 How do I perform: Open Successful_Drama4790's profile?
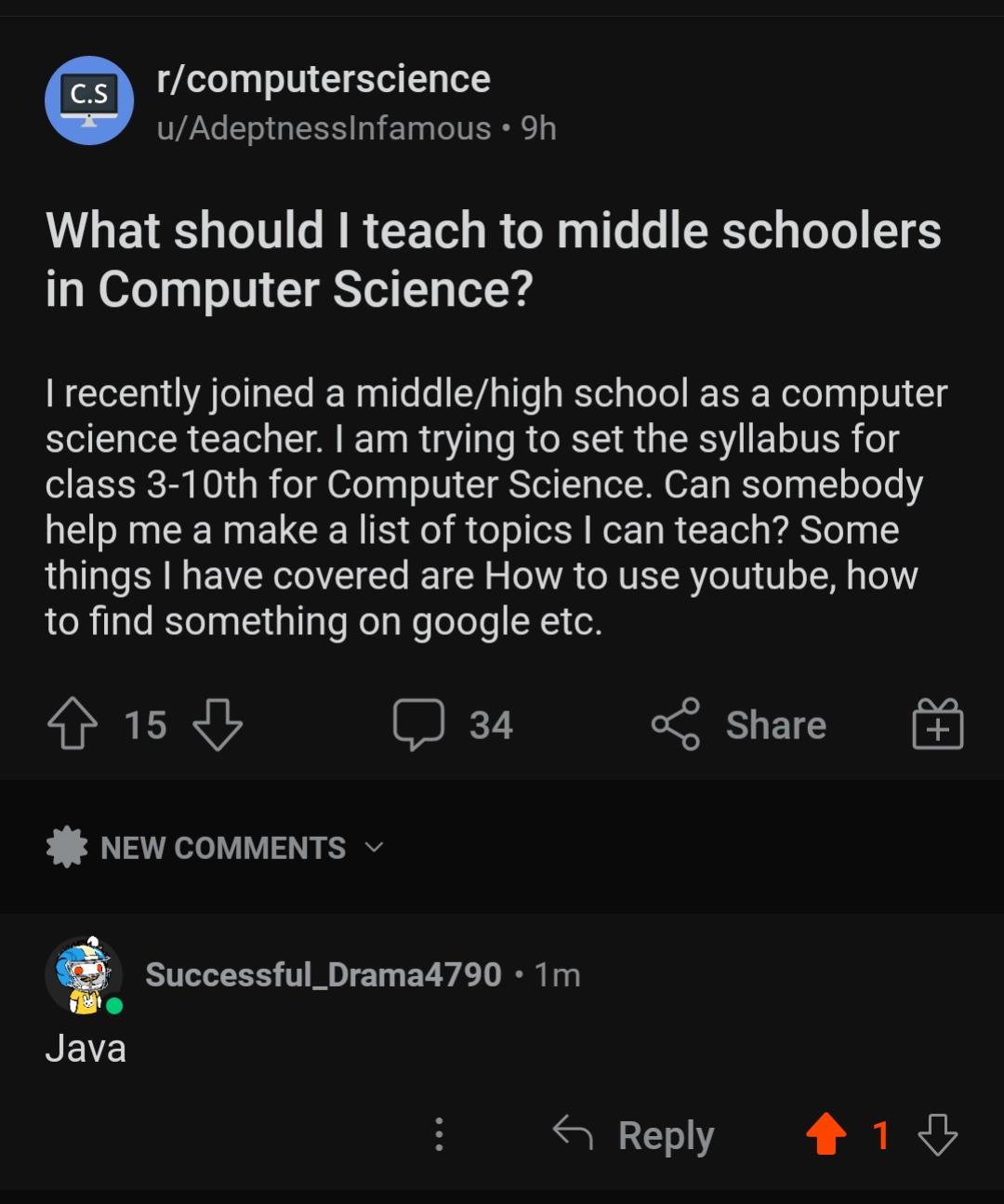click(x=323, y=974)
